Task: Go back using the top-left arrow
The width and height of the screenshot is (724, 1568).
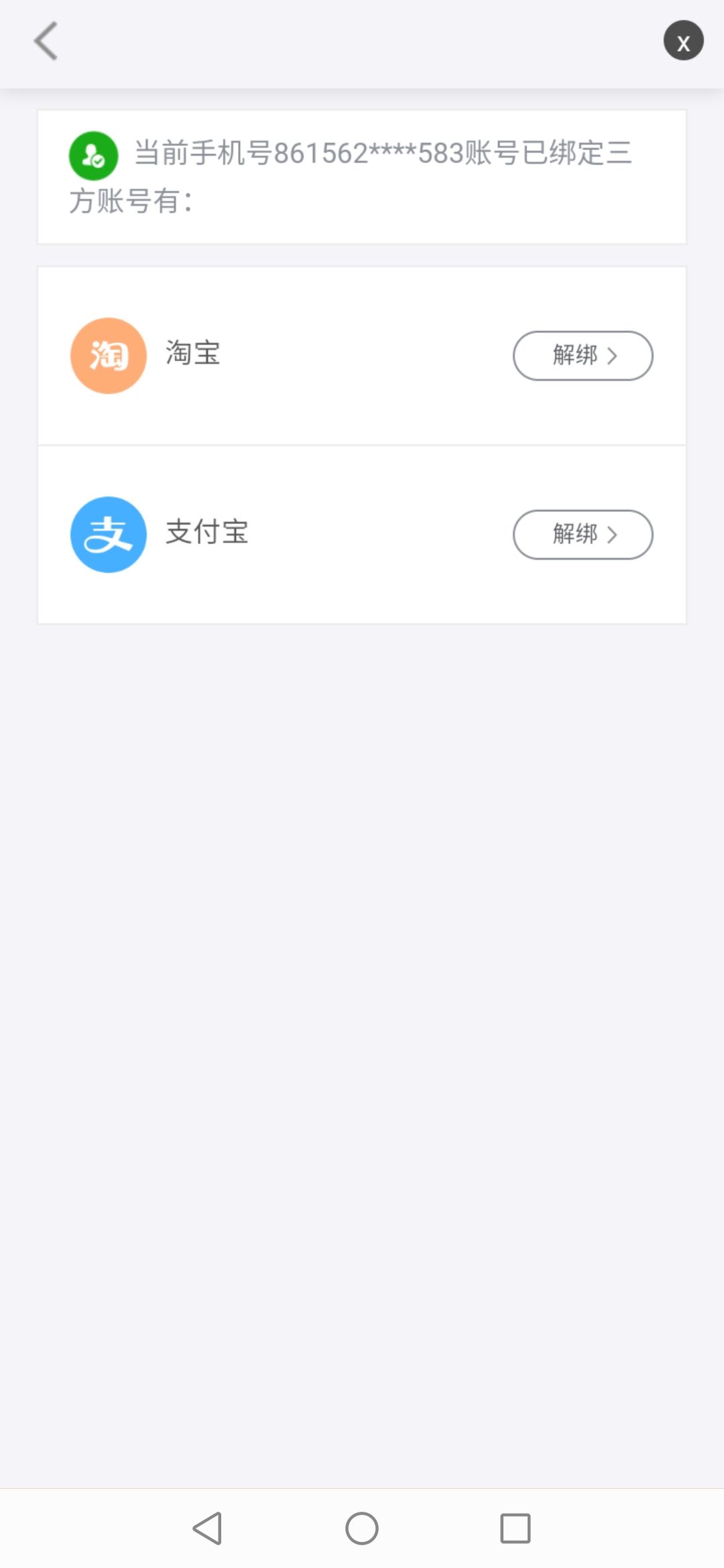Action: point(46,41)
